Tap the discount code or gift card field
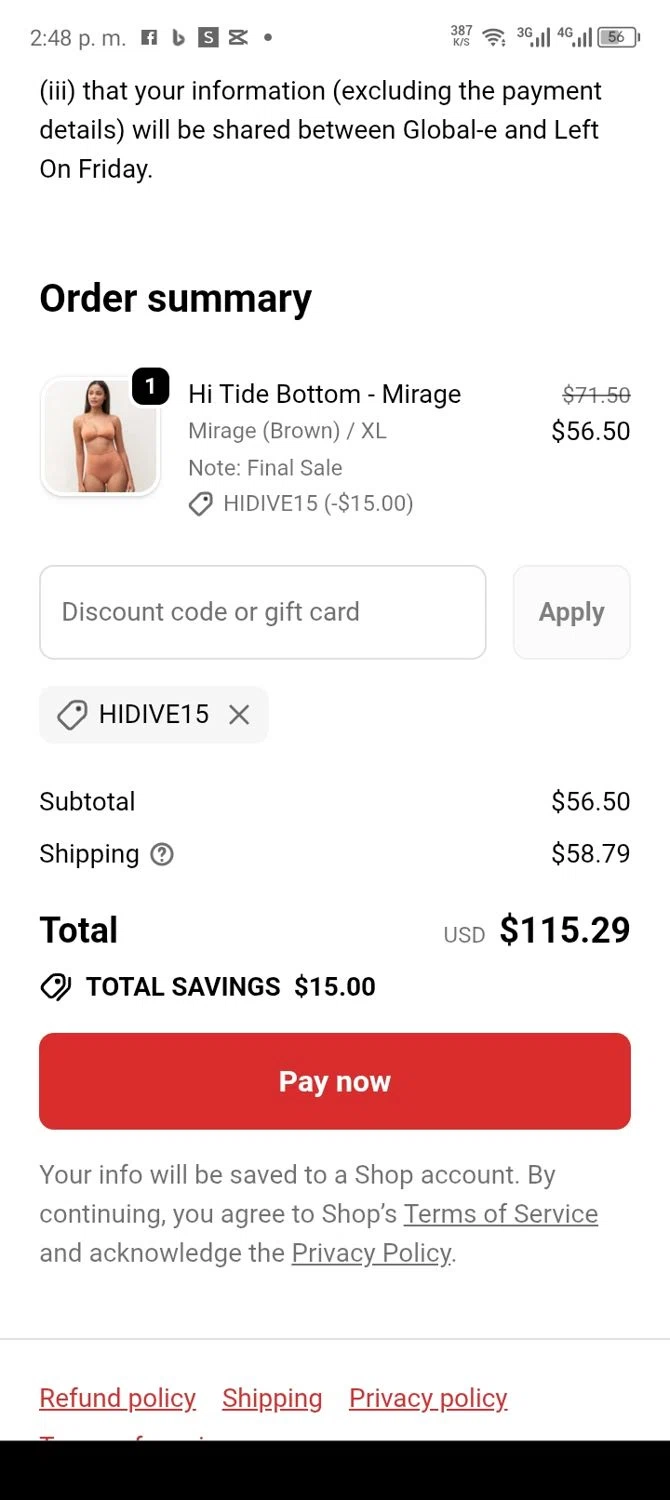 [x=262, y=612]
